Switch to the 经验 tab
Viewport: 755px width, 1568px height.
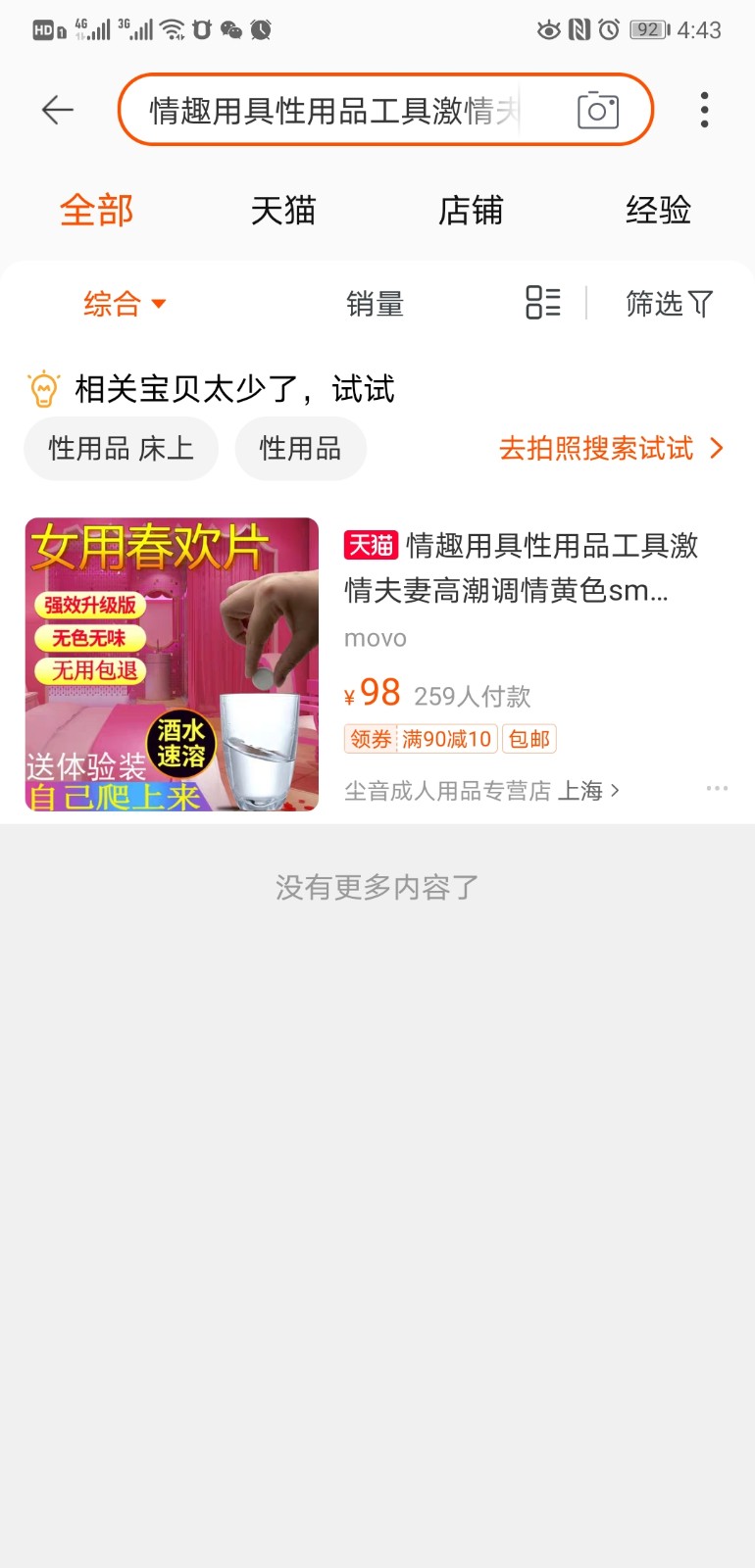tap(658, 211)
